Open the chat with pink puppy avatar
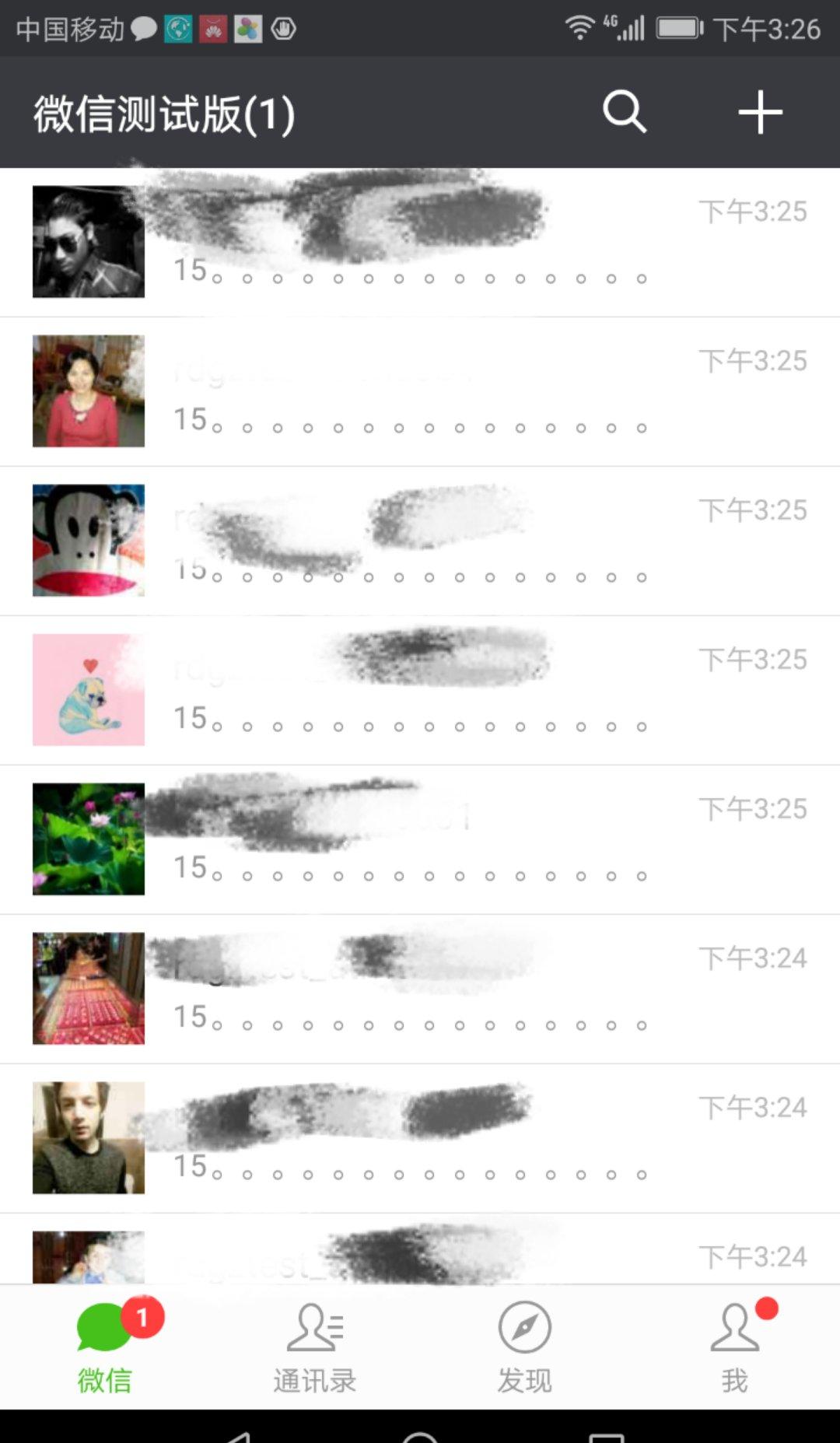The height and width of the screenshot is (1443, 840). pyautogui.click(x=420, y=690)
